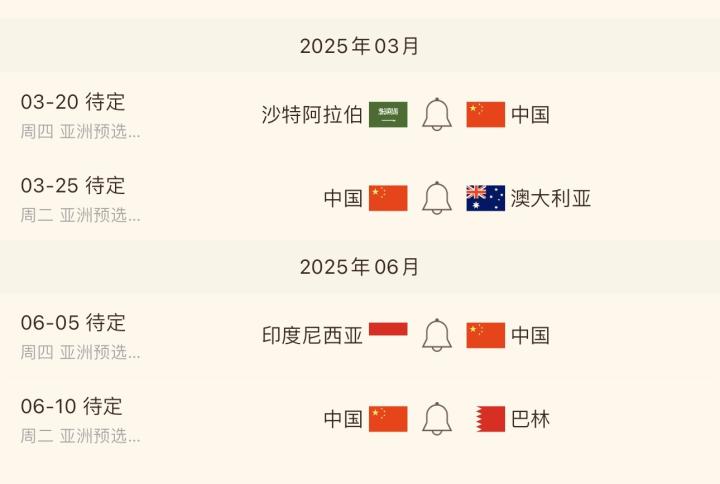
Task: Enable reminder bell for China vs Australia
Action: pyautogui.click(x=436, y=198)
